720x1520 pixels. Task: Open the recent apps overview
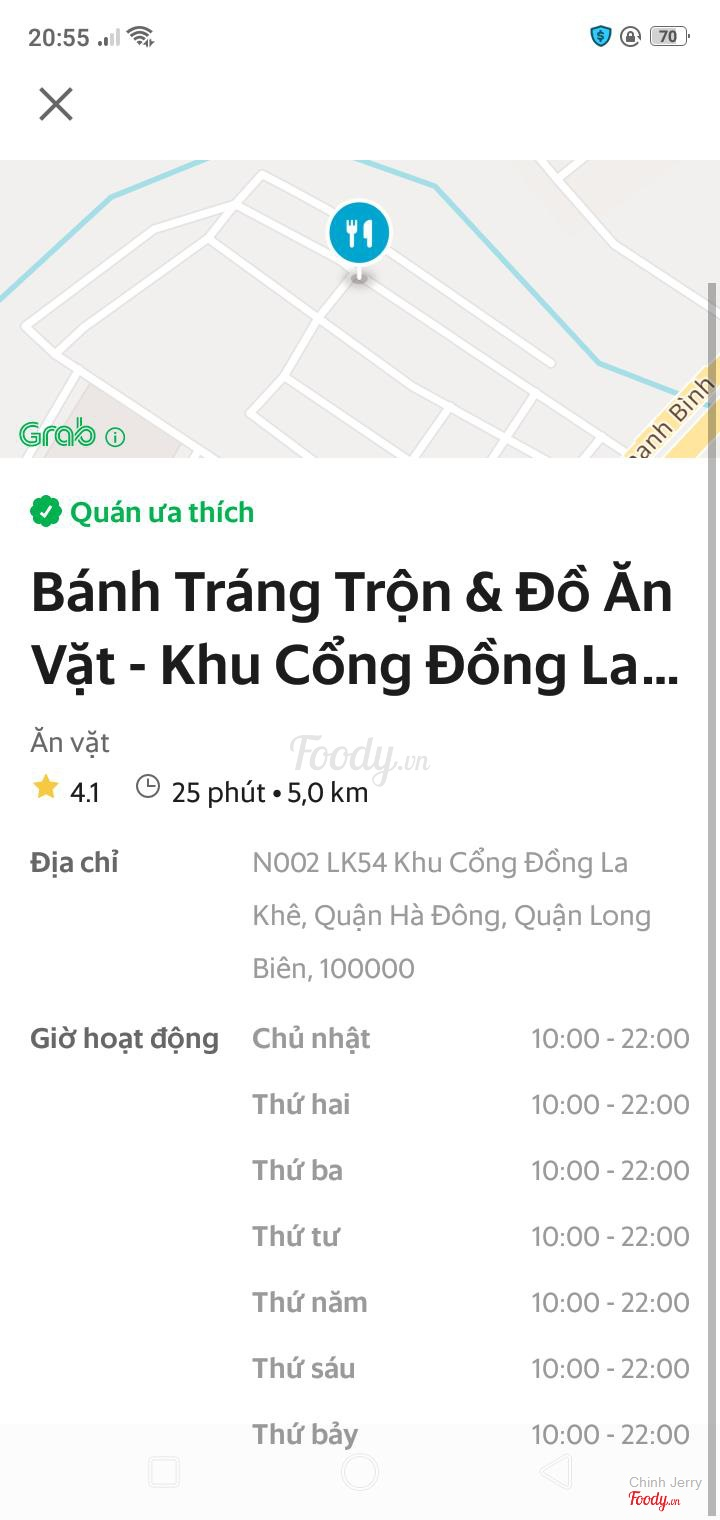164,1471
